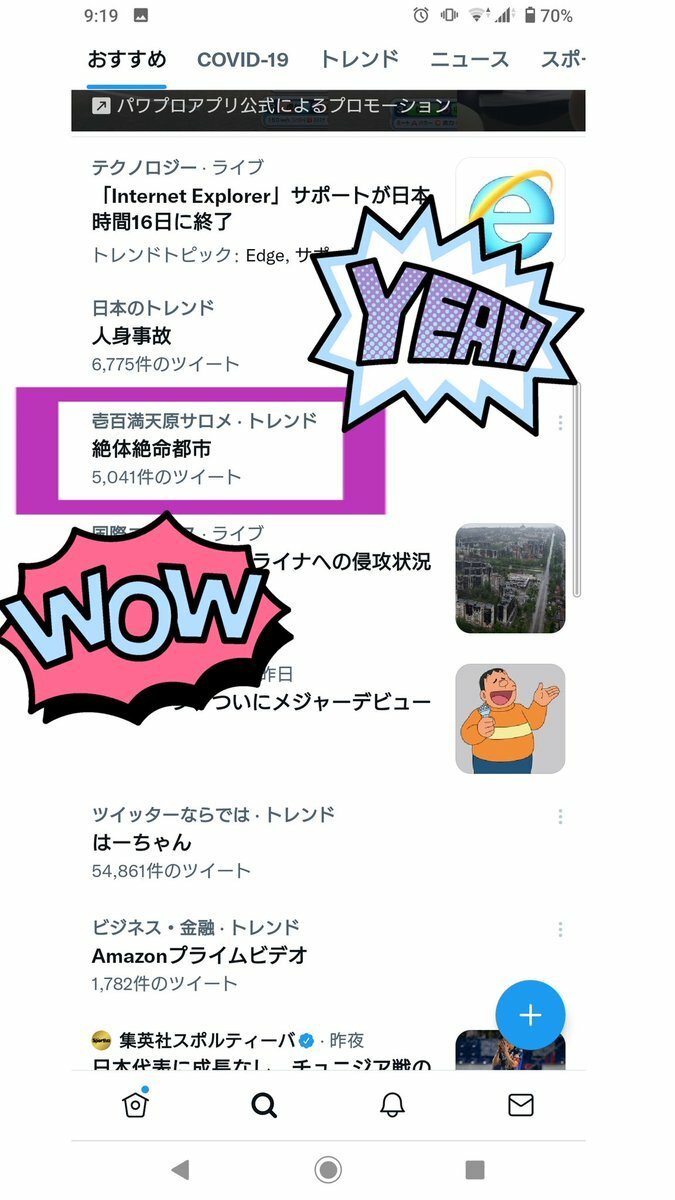Select the おすすめ tab
Screen dimensions: 675x1200
coord(126,59)
